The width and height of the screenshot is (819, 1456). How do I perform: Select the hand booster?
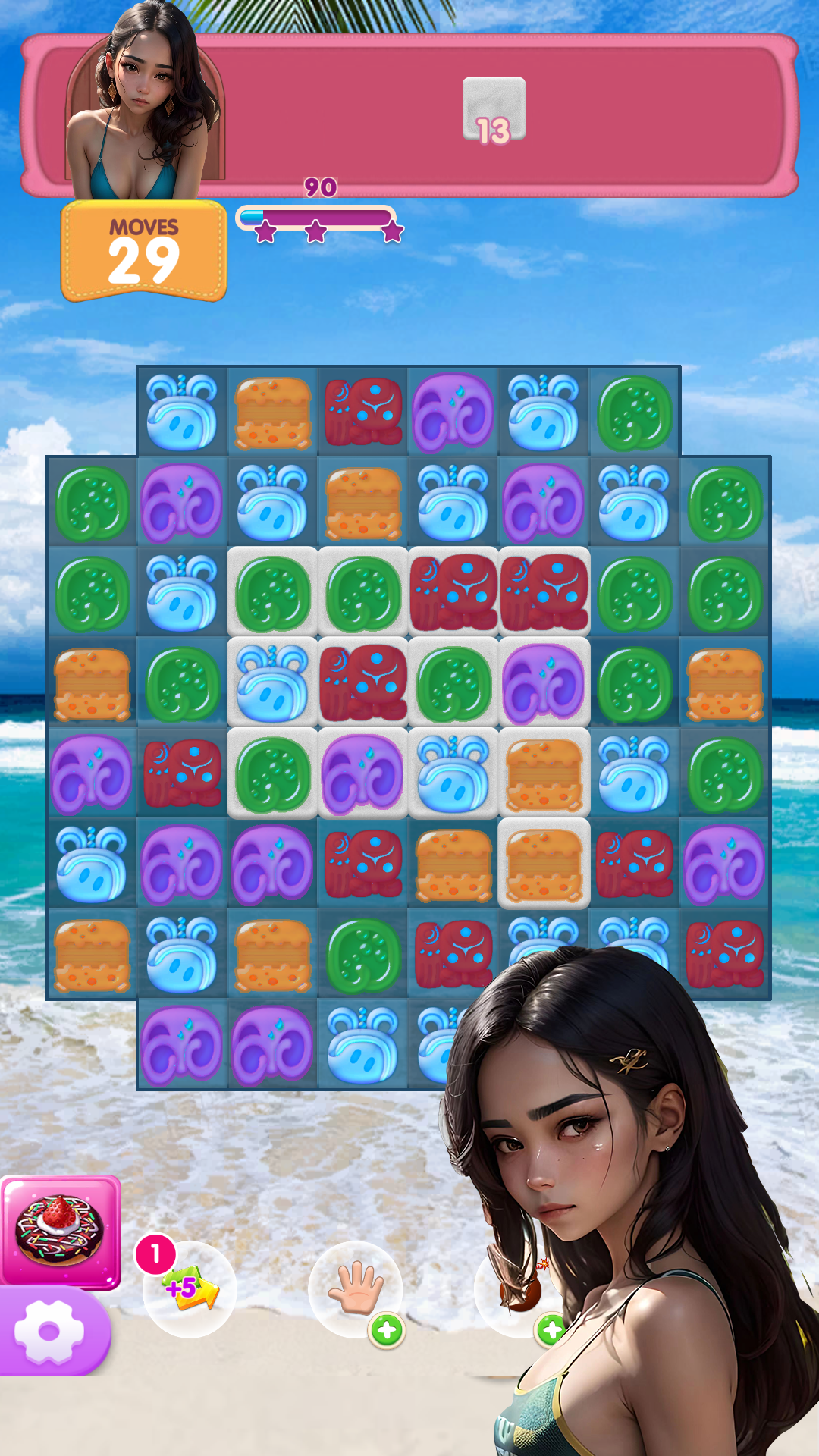pos(355,1288)
